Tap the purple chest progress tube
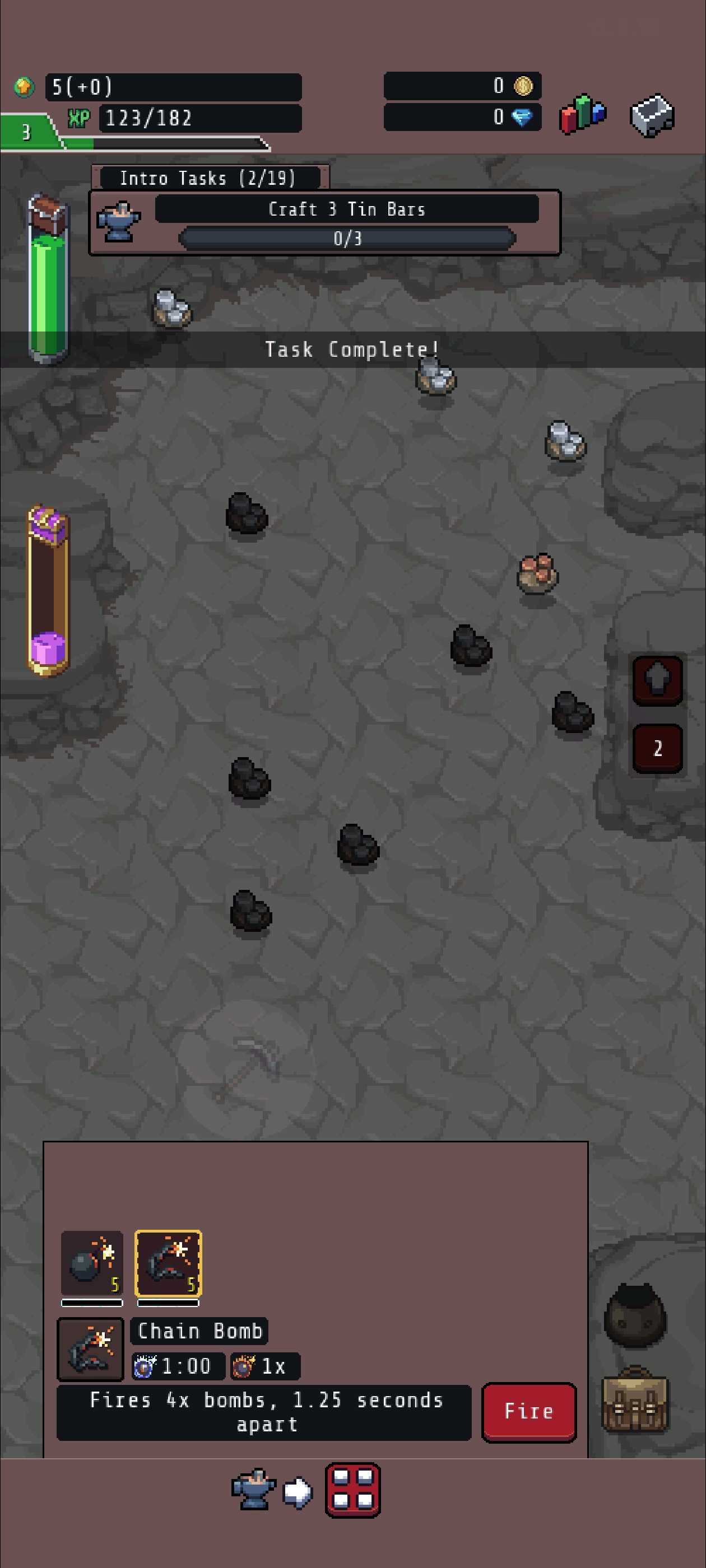This screenshot has width=706, height=1568. [48, 590]
